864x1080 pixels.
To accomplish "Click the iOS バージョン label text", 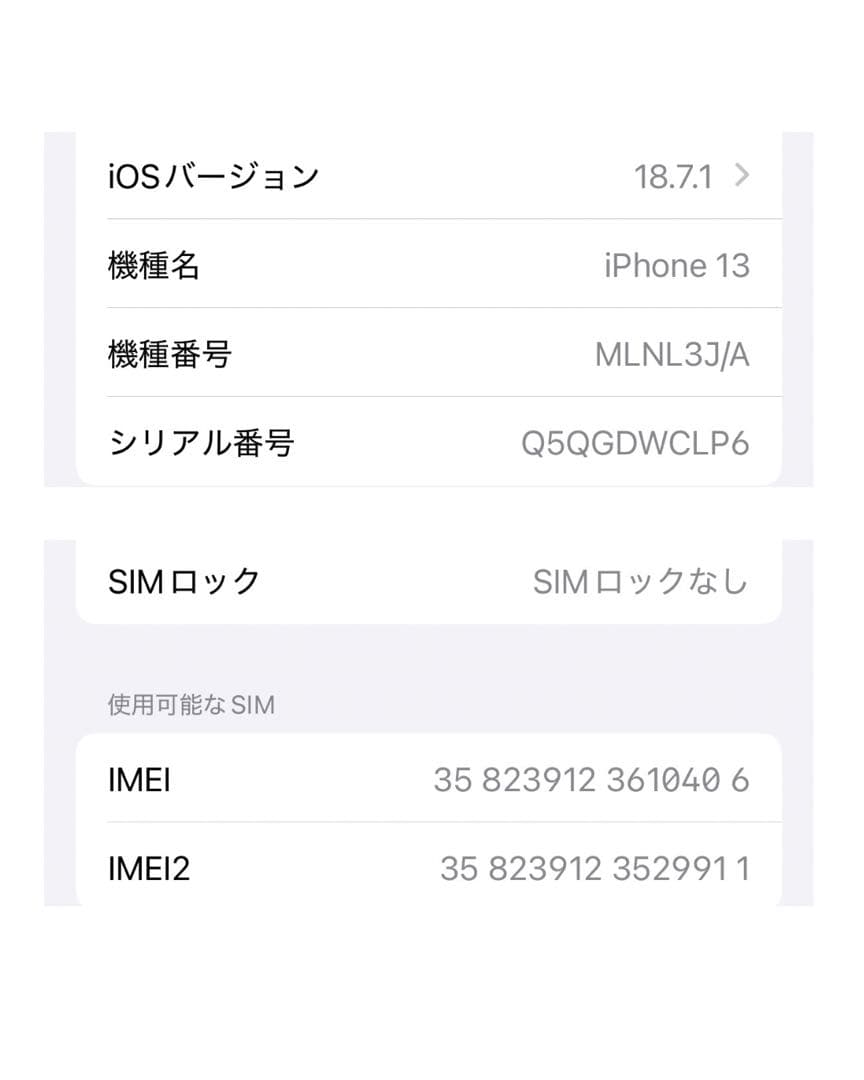I will point(214,176).
